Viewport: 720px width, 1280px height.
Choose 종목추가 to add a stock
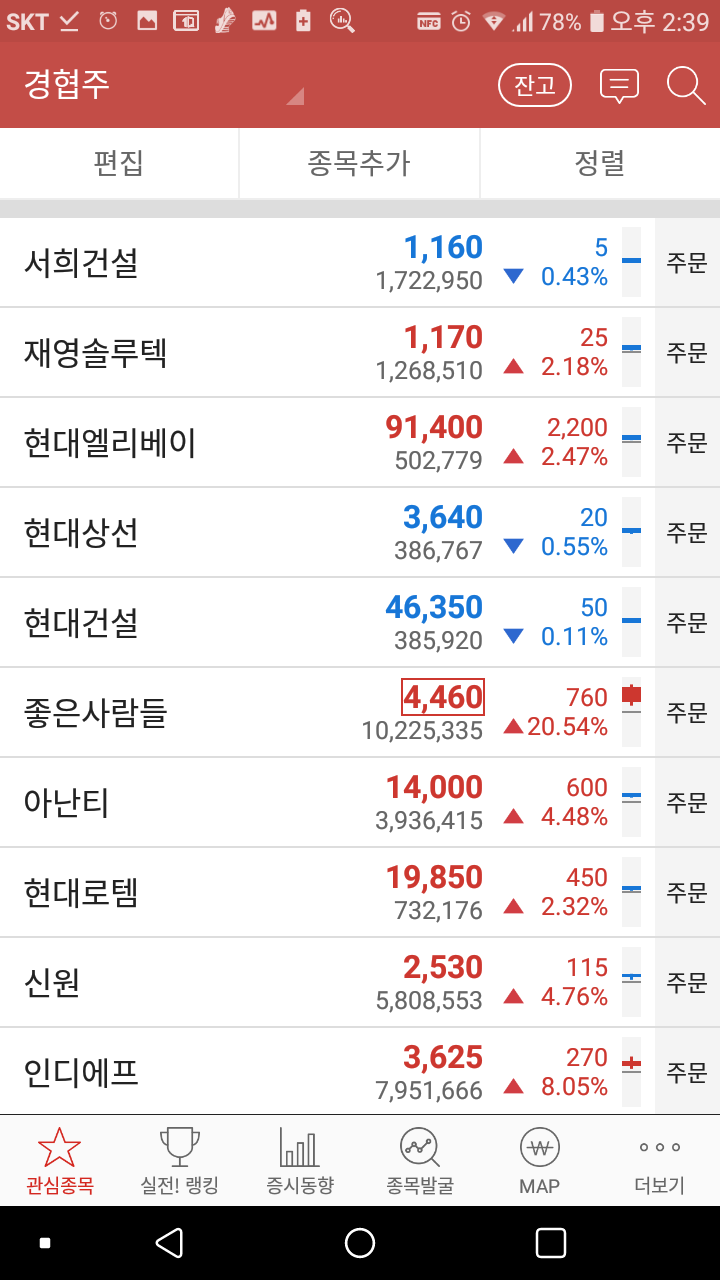[x=359, y=163]
